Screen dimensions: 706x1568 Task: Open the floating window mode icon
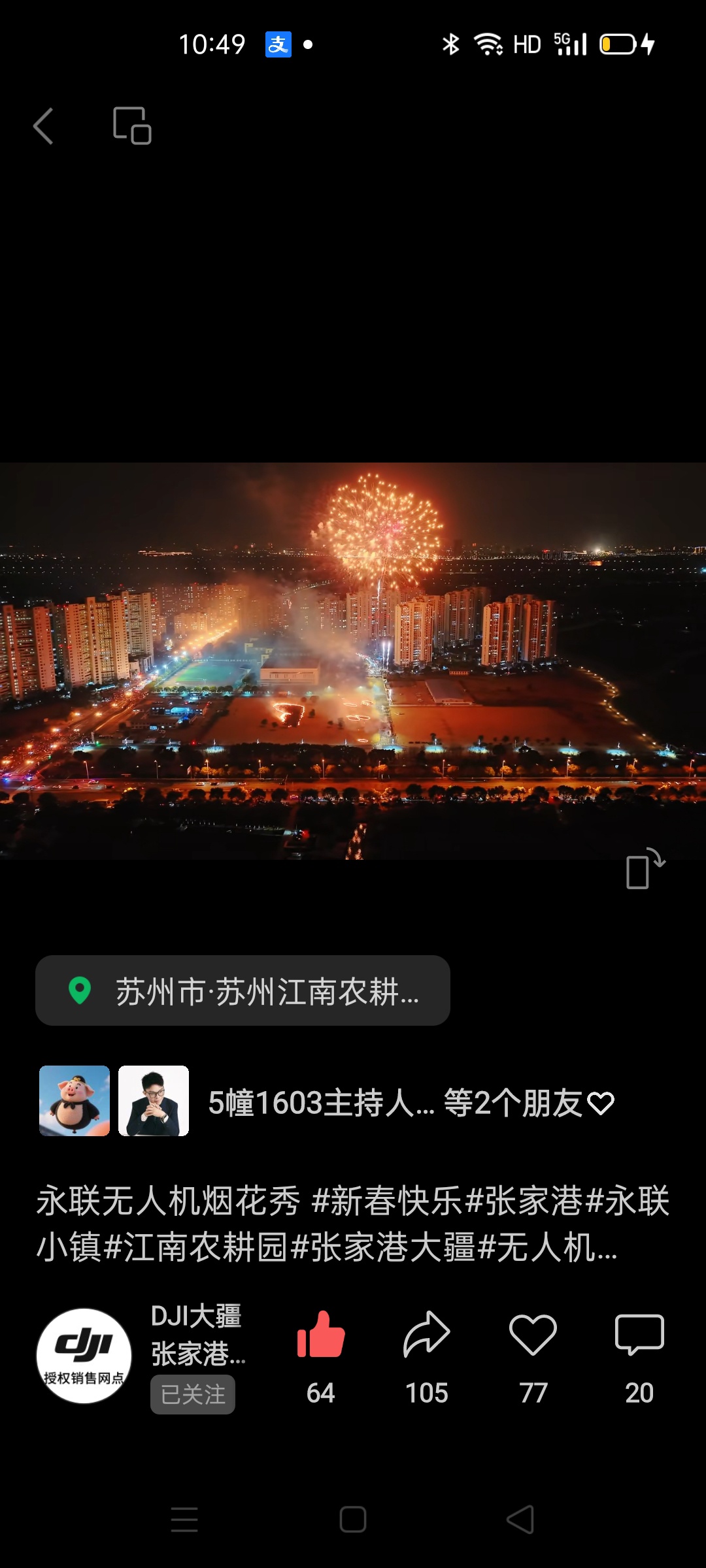[132, 125]
